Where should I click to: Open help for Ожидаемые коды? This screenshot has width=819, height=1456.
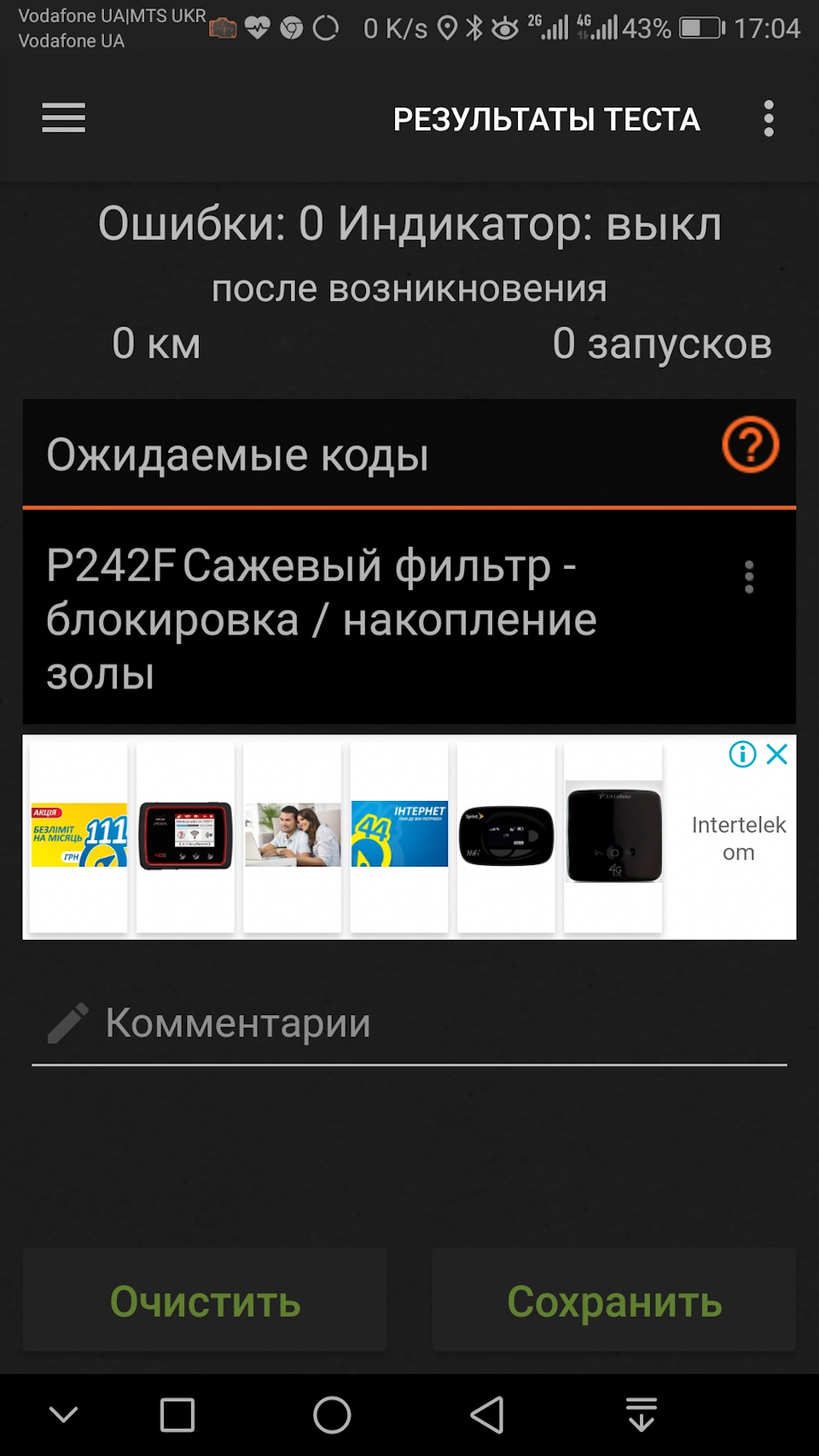(x=750, y=444)
